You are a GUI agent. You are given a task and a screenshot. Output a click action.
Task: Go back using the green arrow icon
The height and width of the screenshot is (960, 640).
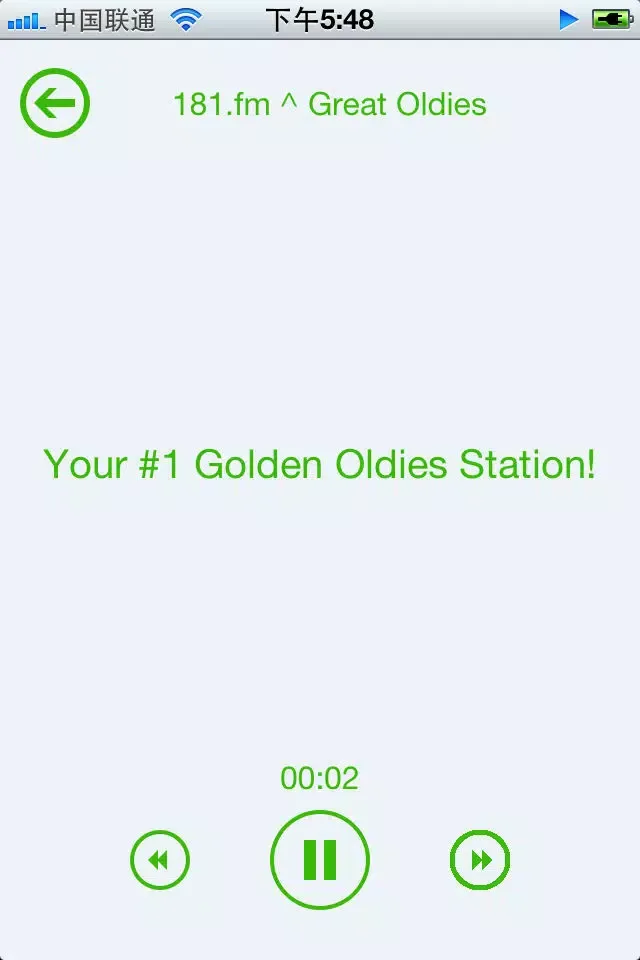tap(55, 103)
